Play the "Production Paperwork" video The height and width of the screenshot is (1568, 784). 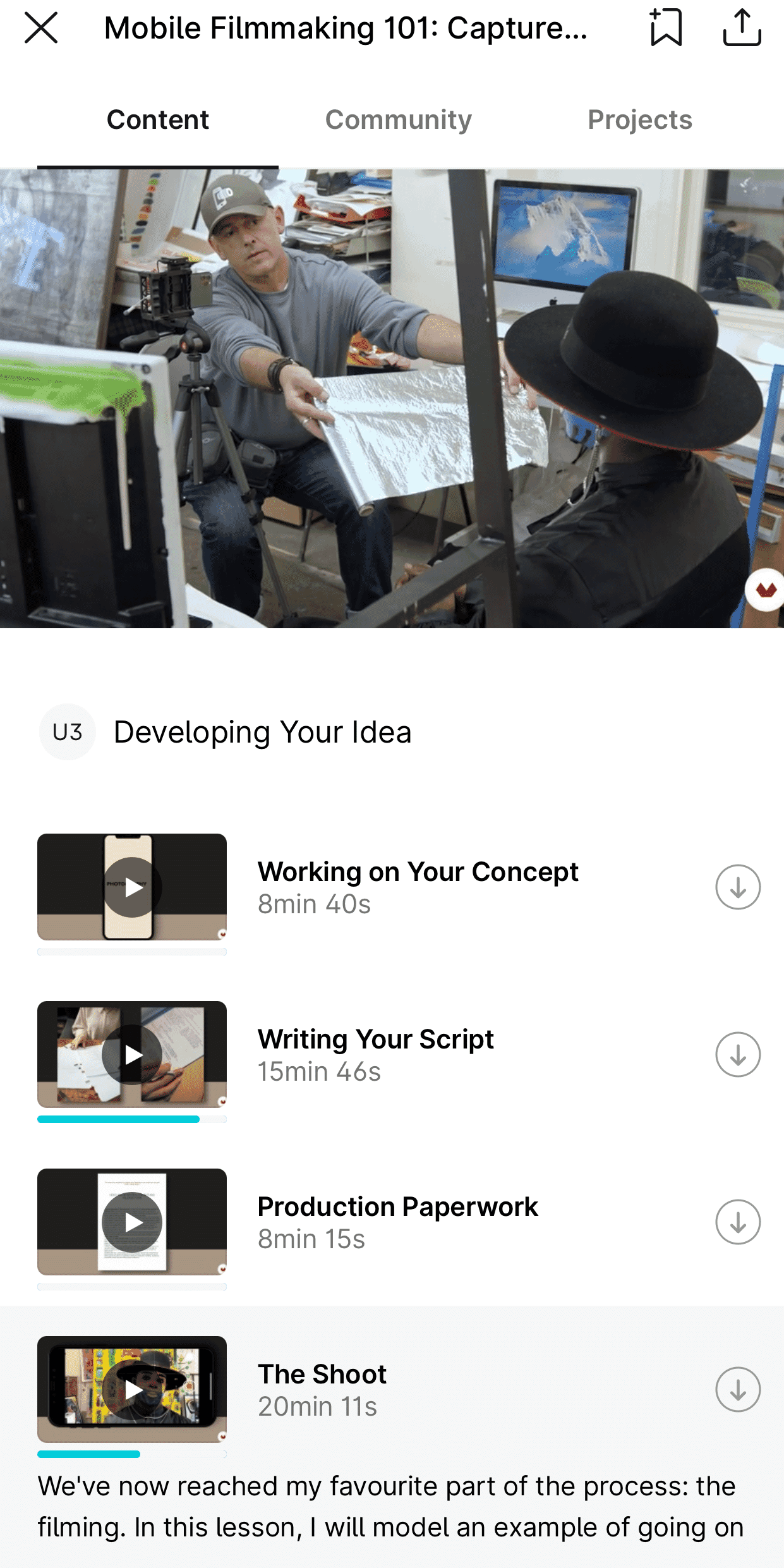(131, 1222)
